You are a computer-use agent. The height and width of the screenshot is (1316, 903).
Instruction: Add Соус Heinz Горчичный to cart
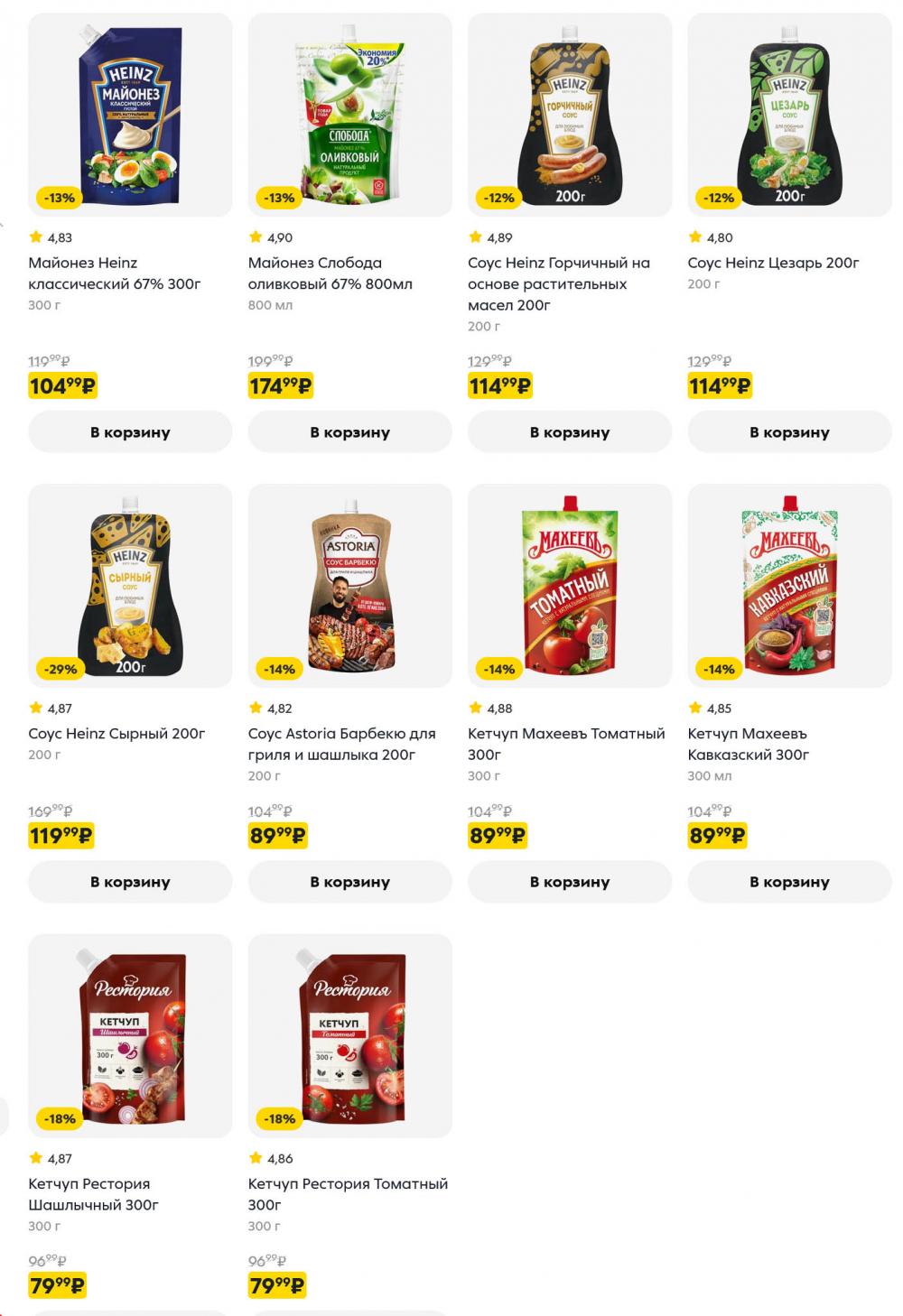(x=570, y=431)
